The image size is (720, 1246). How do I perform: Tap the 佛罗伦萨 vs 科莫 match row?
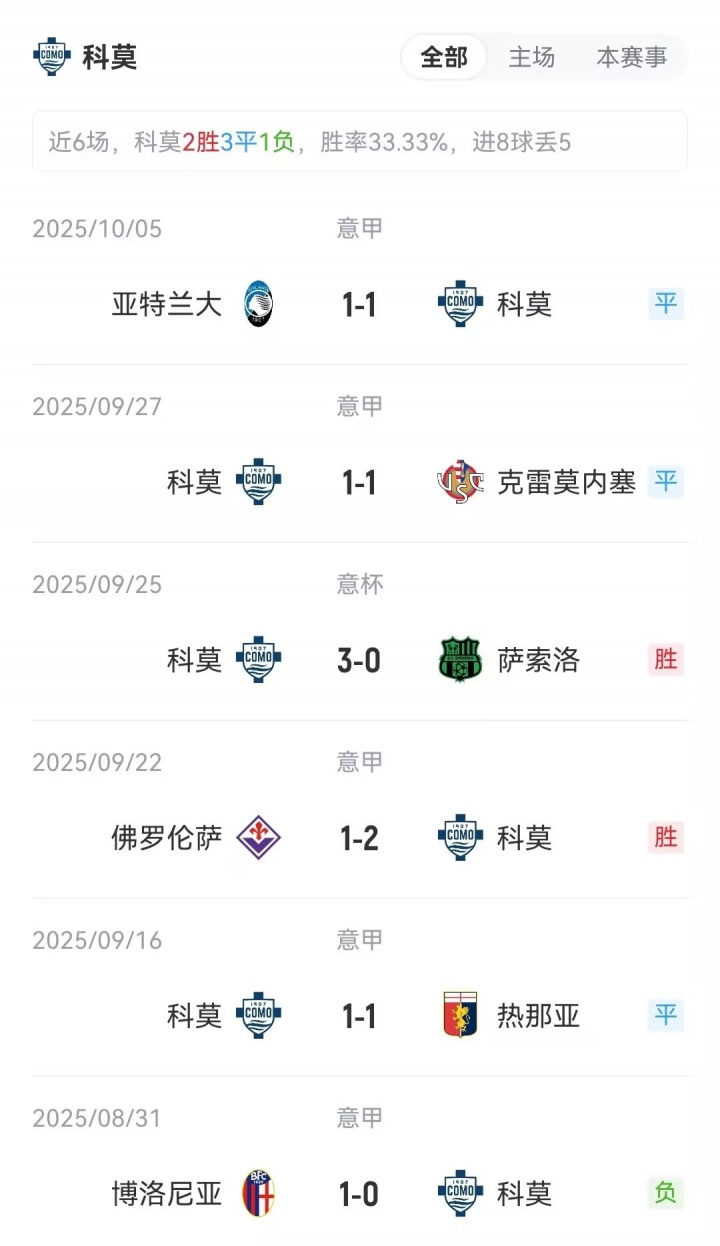(x=359, y=838)
